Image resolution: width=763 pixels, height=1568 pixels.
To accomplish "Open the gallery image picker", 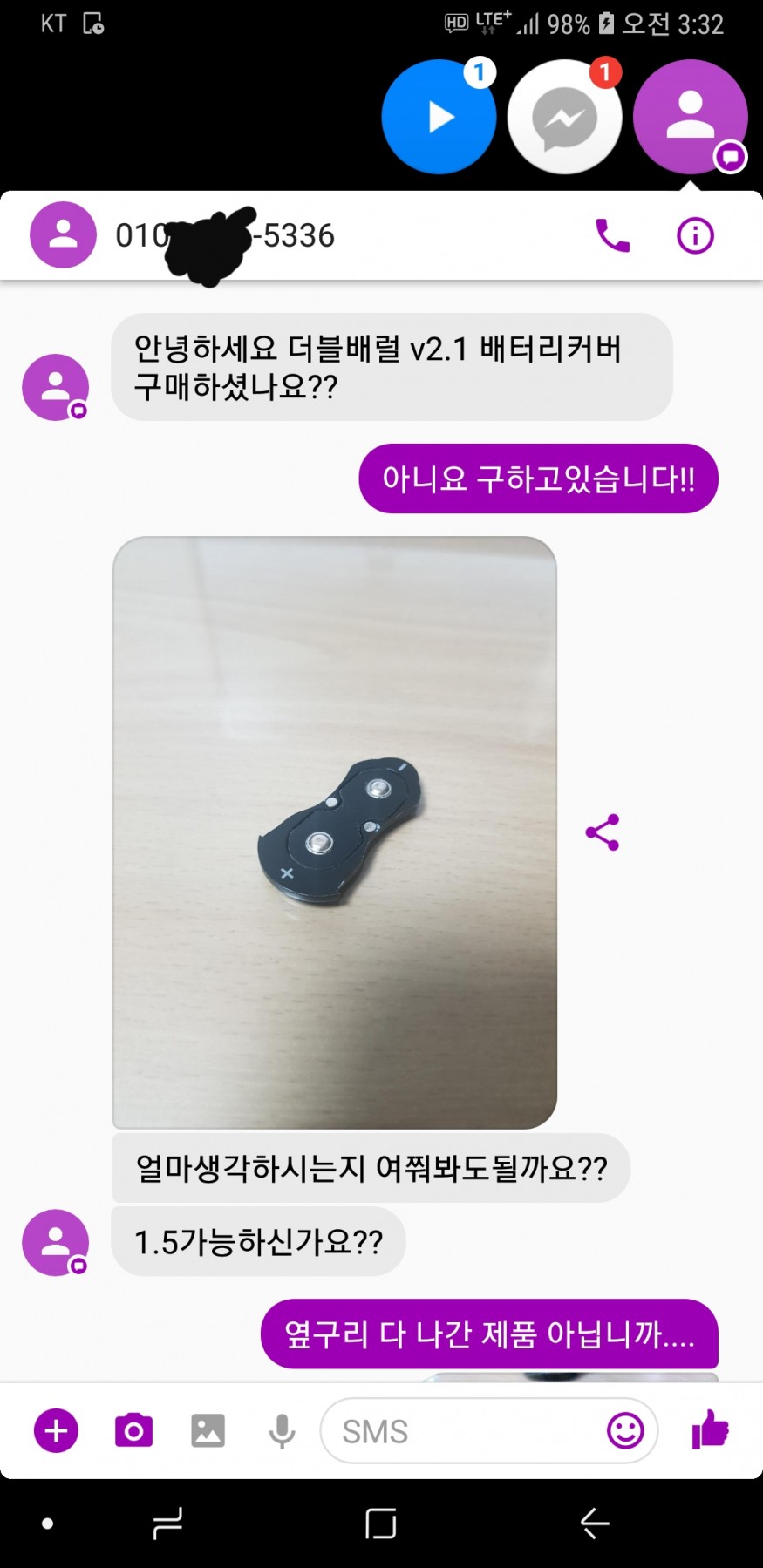I will (x=208, y=1430).
